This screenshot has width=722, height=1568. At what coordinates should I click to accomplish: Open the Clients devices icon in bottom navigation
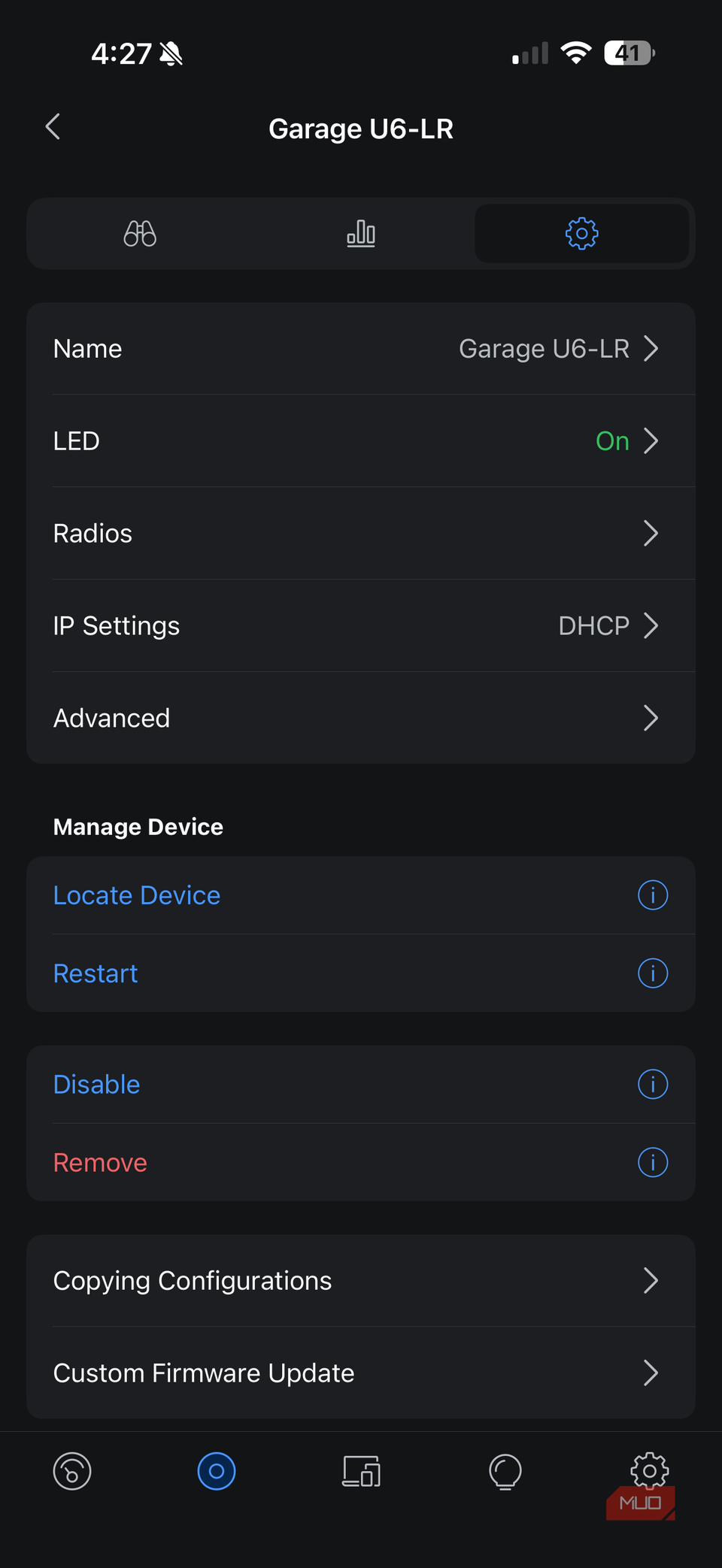[x=360, y=1473]
